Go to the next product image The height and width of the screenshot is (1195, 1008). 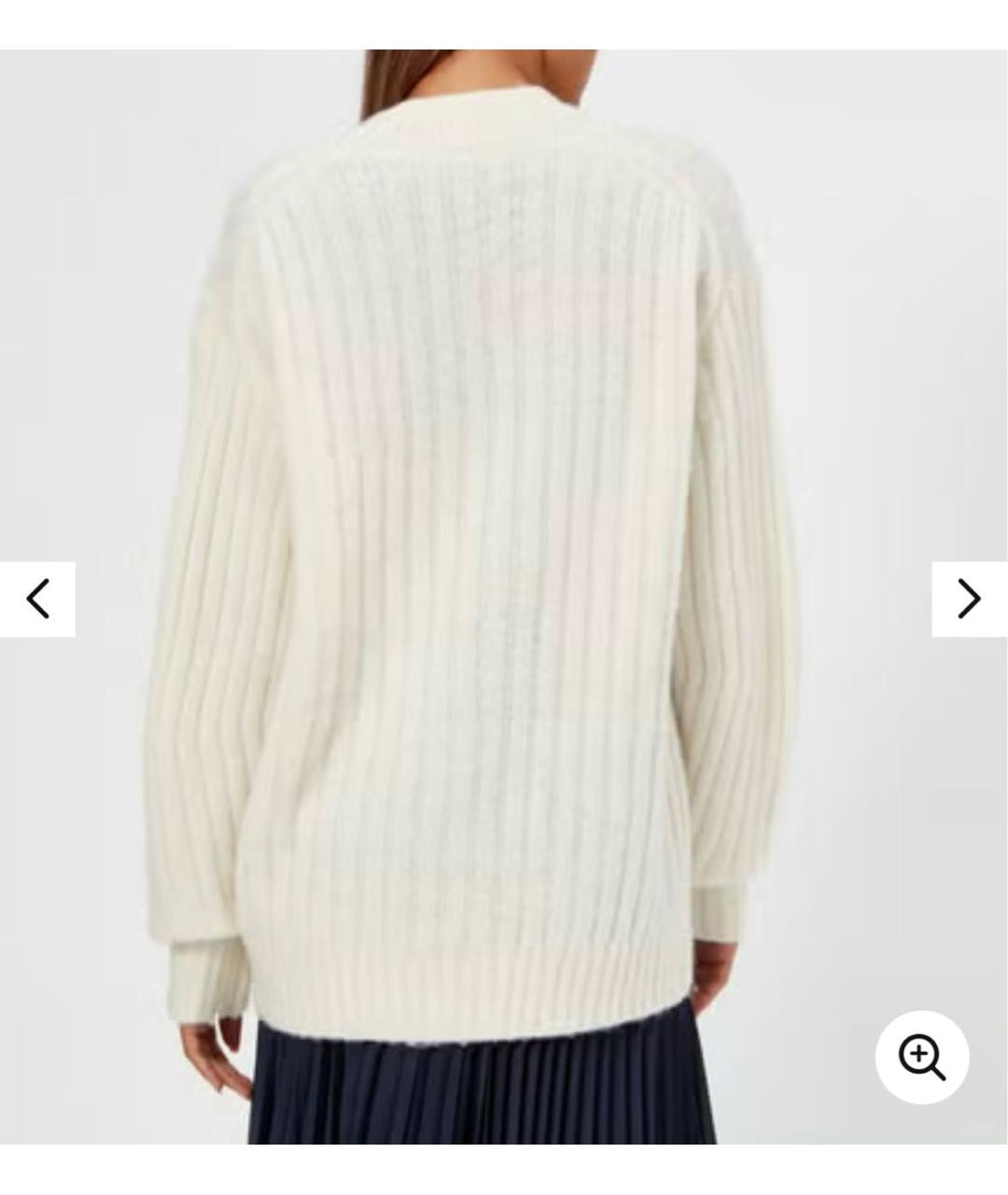tap(969, 598)
